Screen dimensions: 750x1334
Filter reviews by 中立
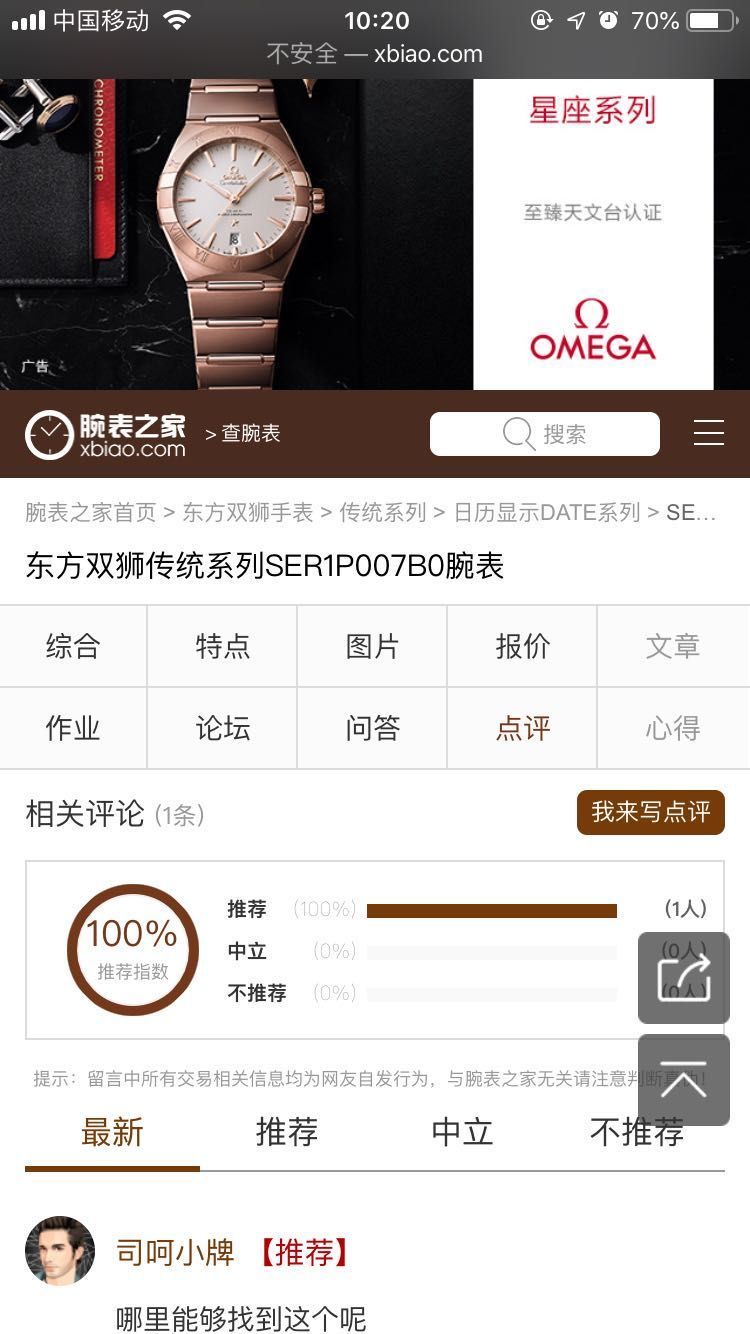click(x=462, y=1133)
